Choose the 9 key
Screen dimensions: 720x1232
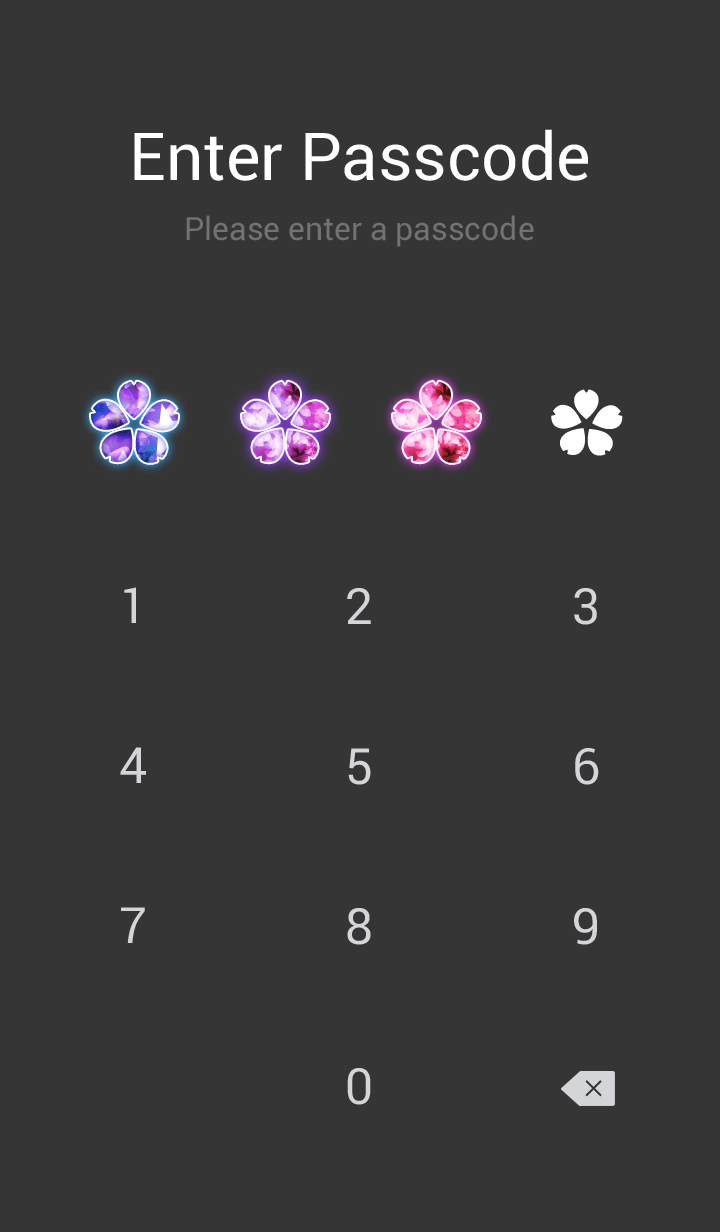coord(586,927)
